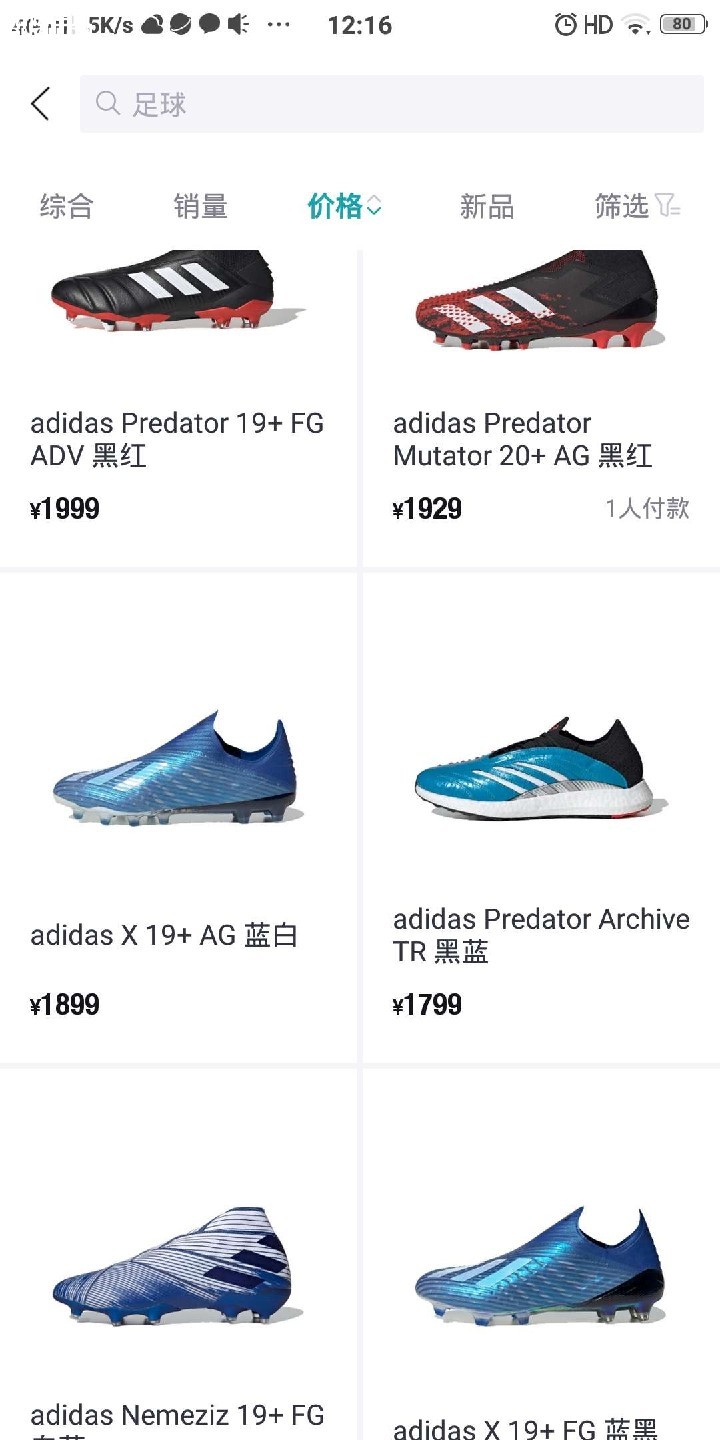The height and width of the screenshot is (1440, 720).
Task: Switch to the 综合 sort tab
Action: [66, 207]
